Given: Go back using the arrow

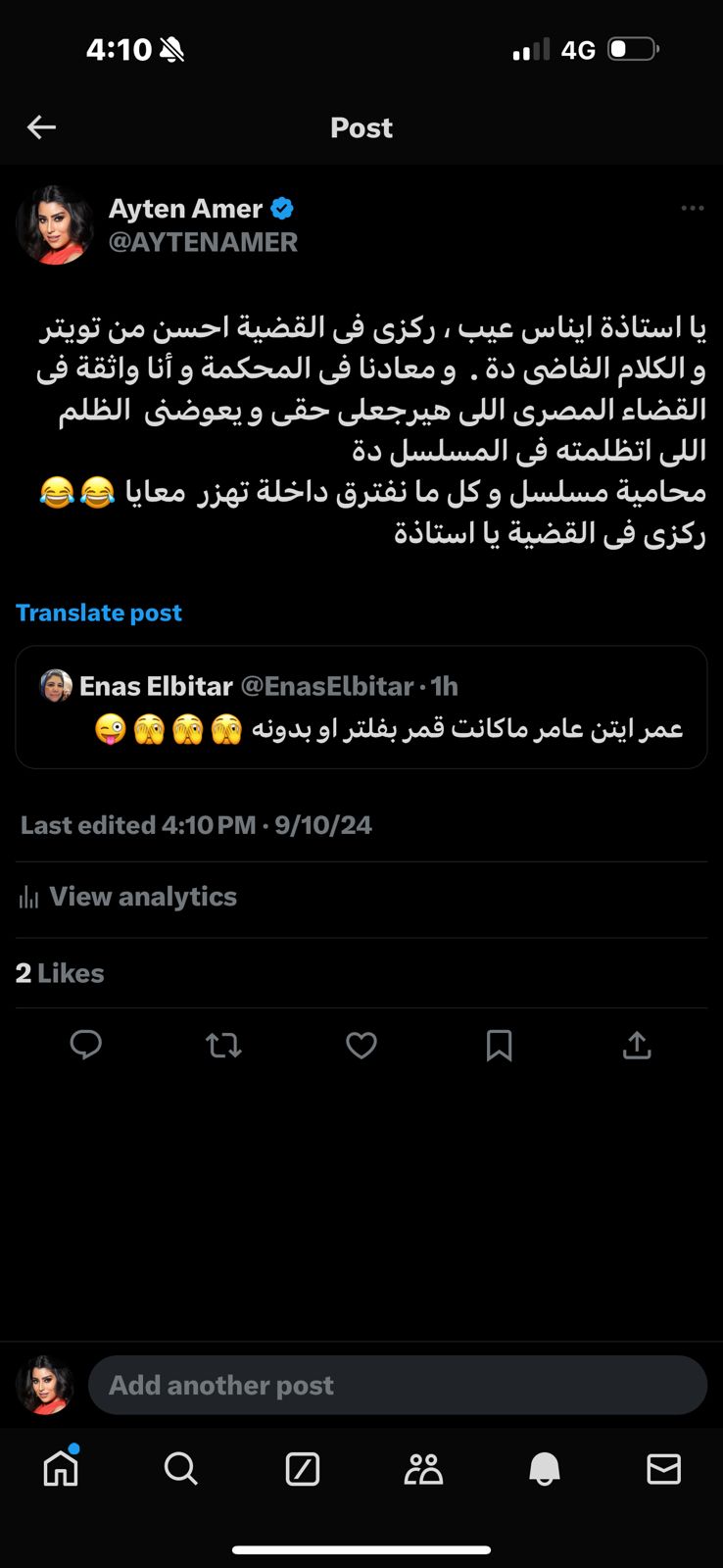Looking at the screenshot, I should click(41, 127).
